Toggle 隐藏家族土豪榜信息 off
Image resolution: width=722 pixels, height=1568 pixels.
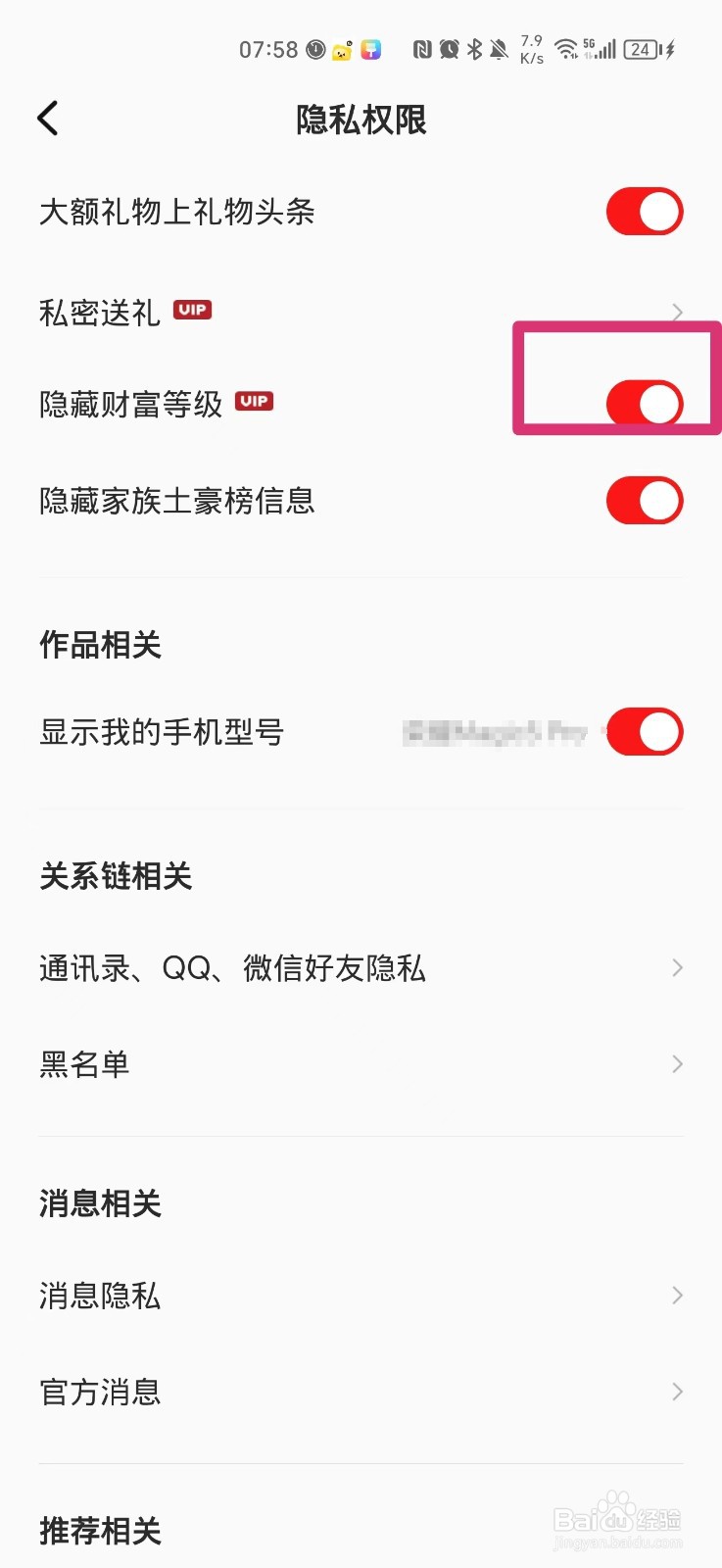tap(644, 500)
